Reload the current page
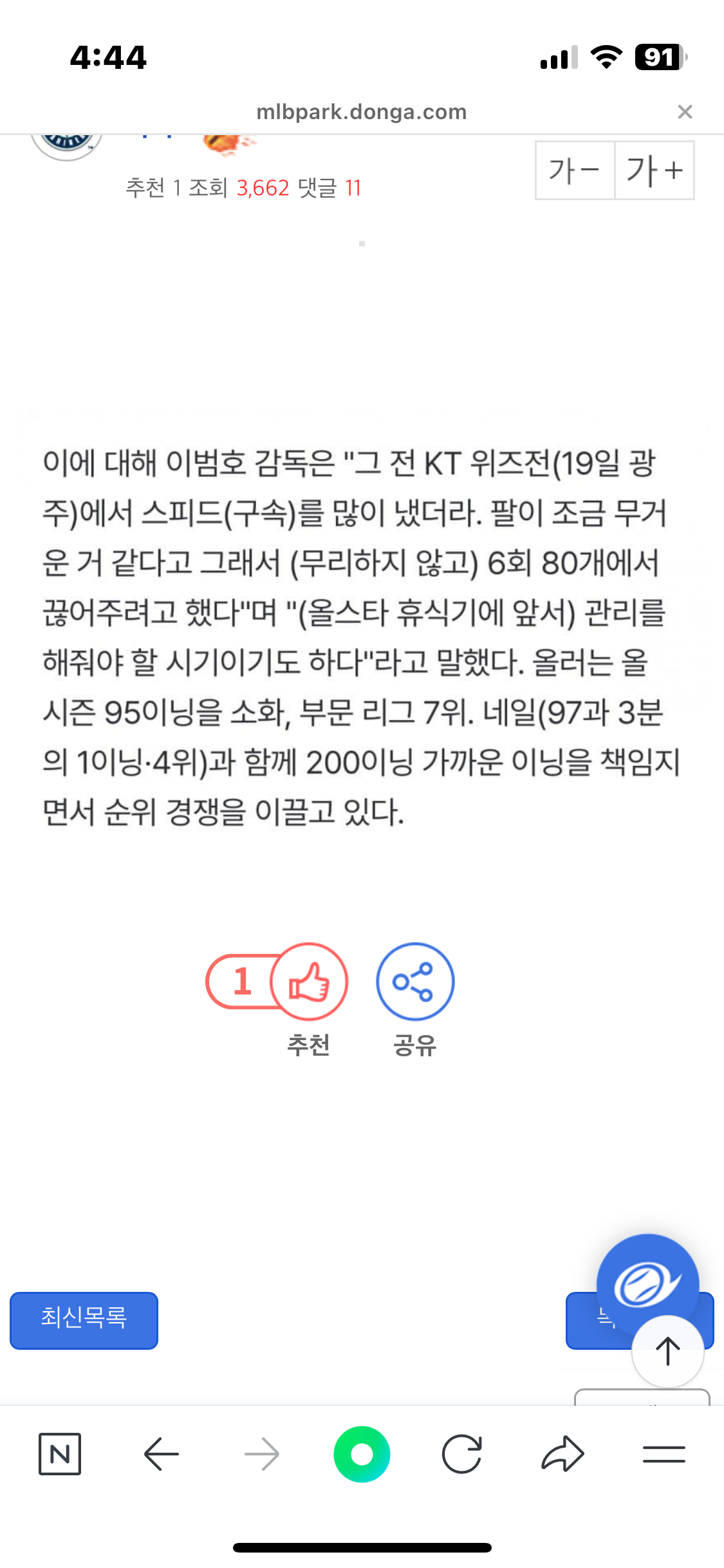724x1568 pixels. (x=462, y=1454)
